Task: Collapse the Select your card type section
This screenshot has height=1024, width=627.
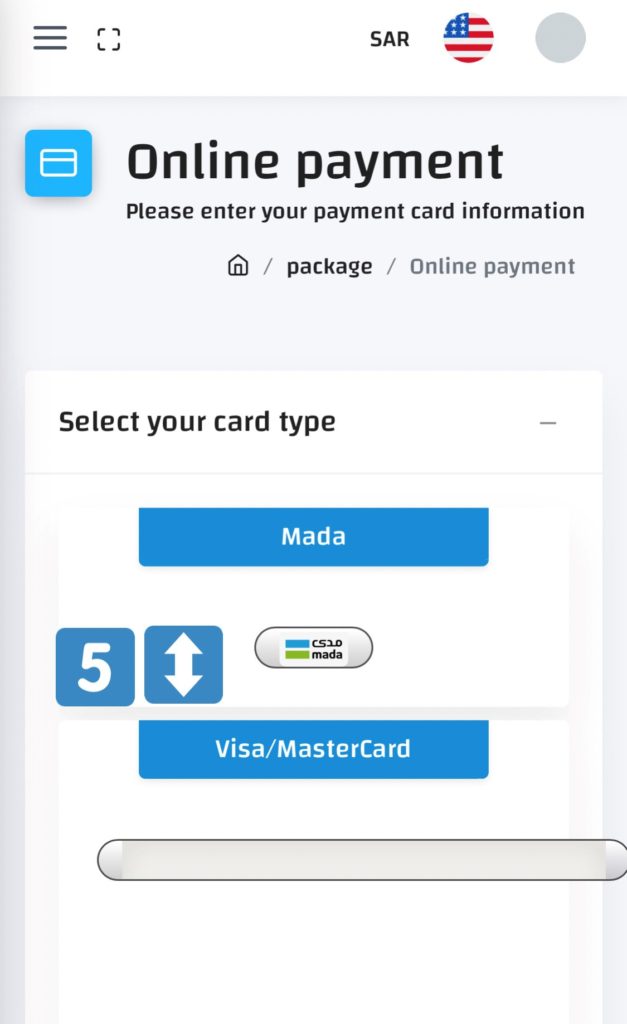Action: coord(547,423)
